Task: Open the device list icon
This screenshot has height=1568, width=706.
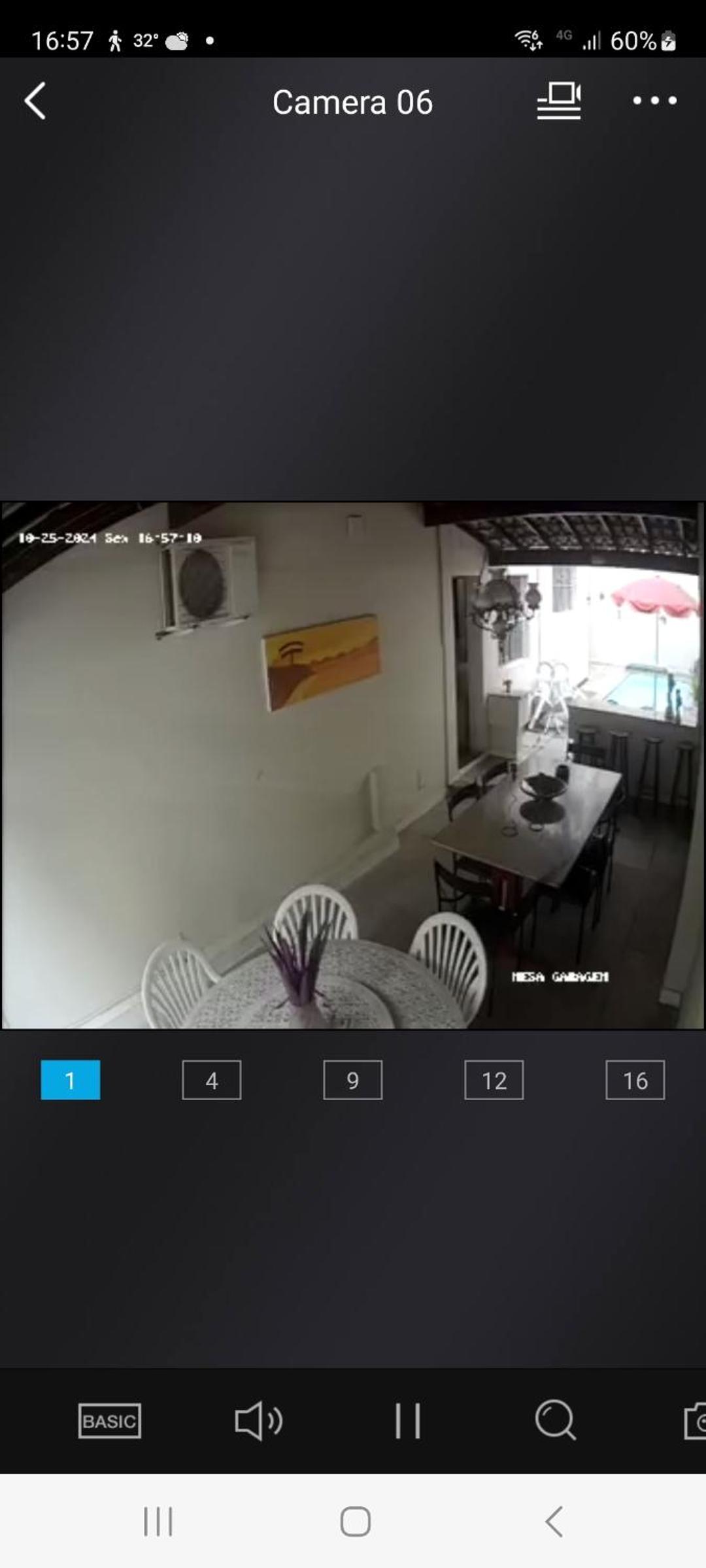Action: click(559, 101)
